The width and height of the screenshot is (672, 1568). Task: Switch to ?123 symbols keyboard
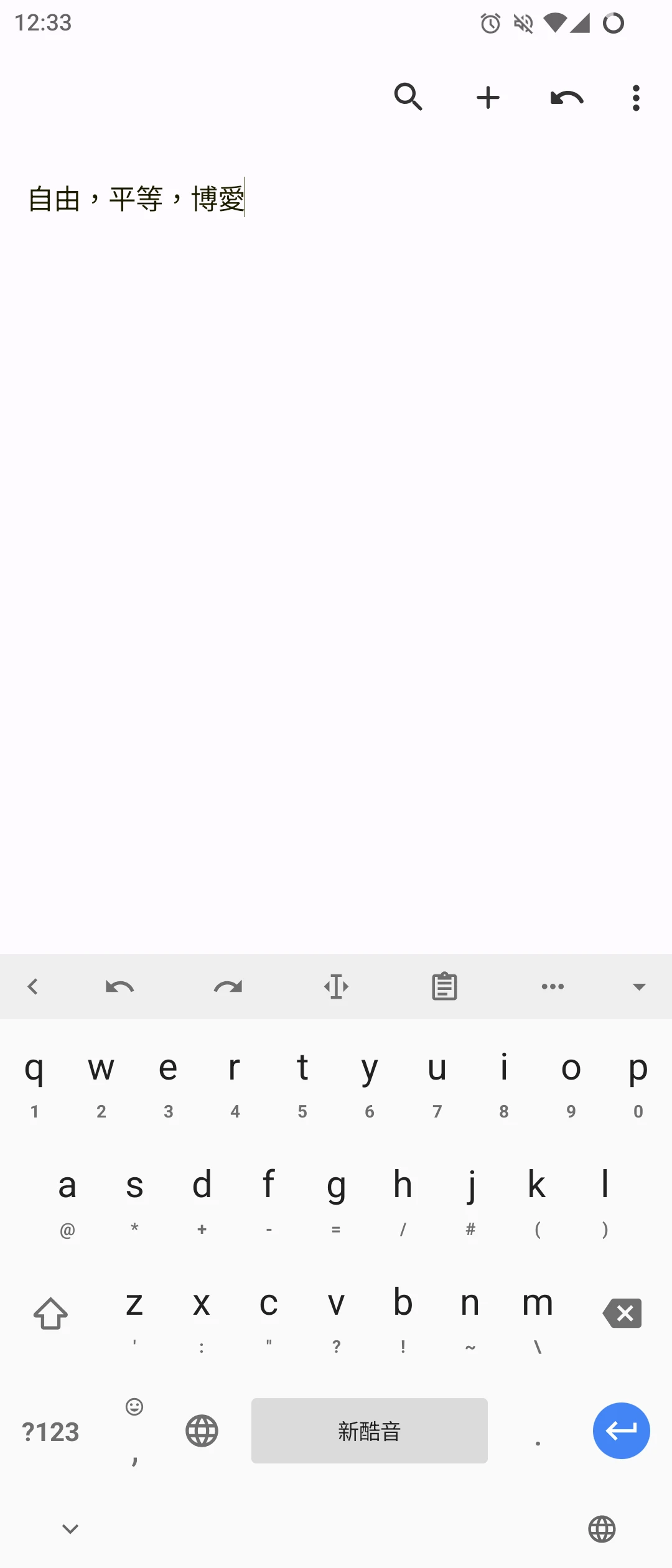(50, 1431)
